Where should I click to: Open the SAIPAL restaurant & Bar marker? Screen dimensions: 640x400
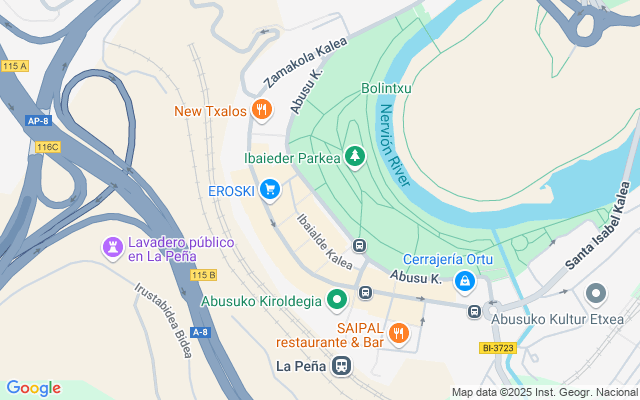click(x=398, y=333)
